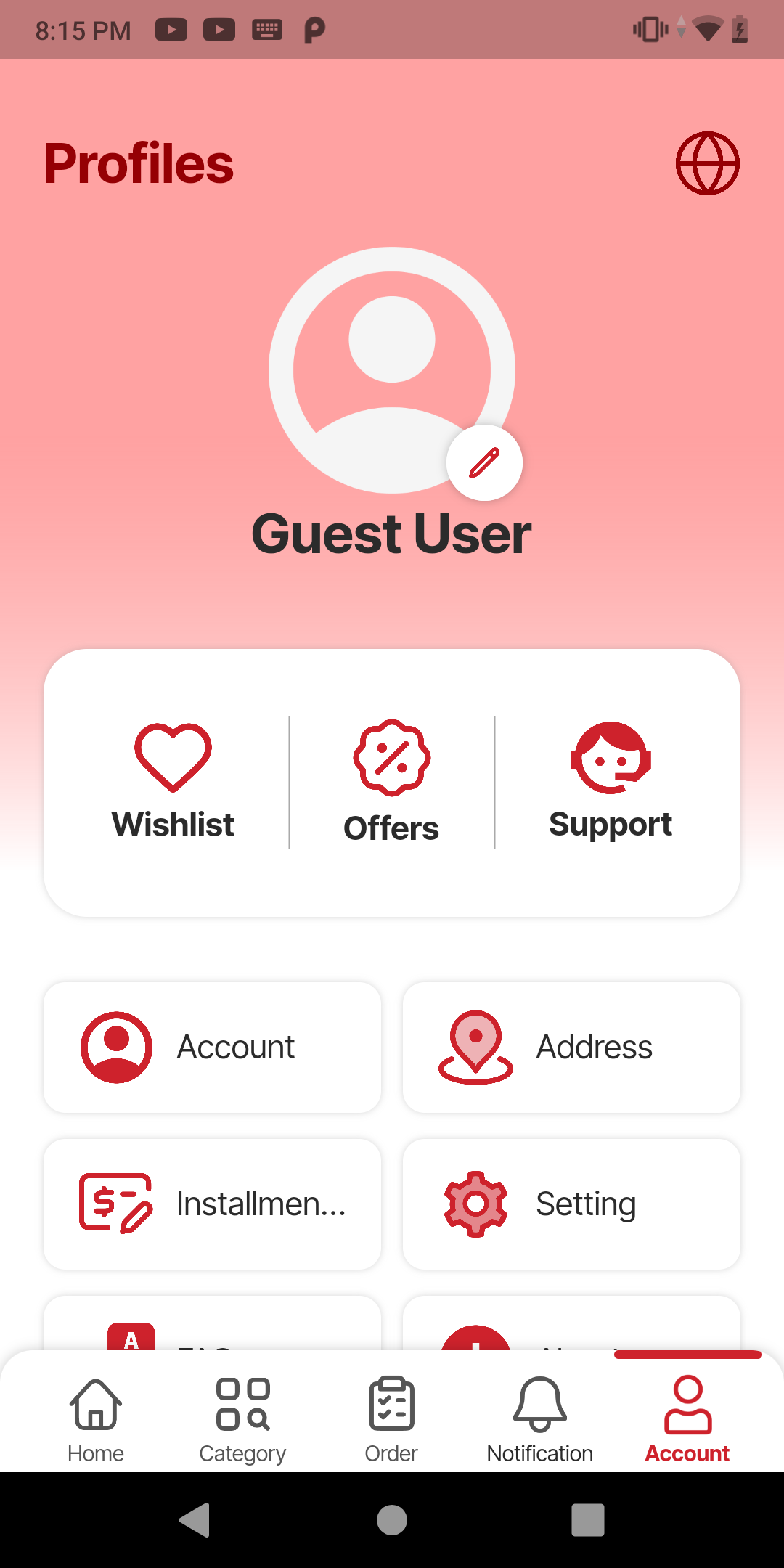Open the Address card
The width and height of the screenshot is (784, 1568).
(x=571, y=1048)
